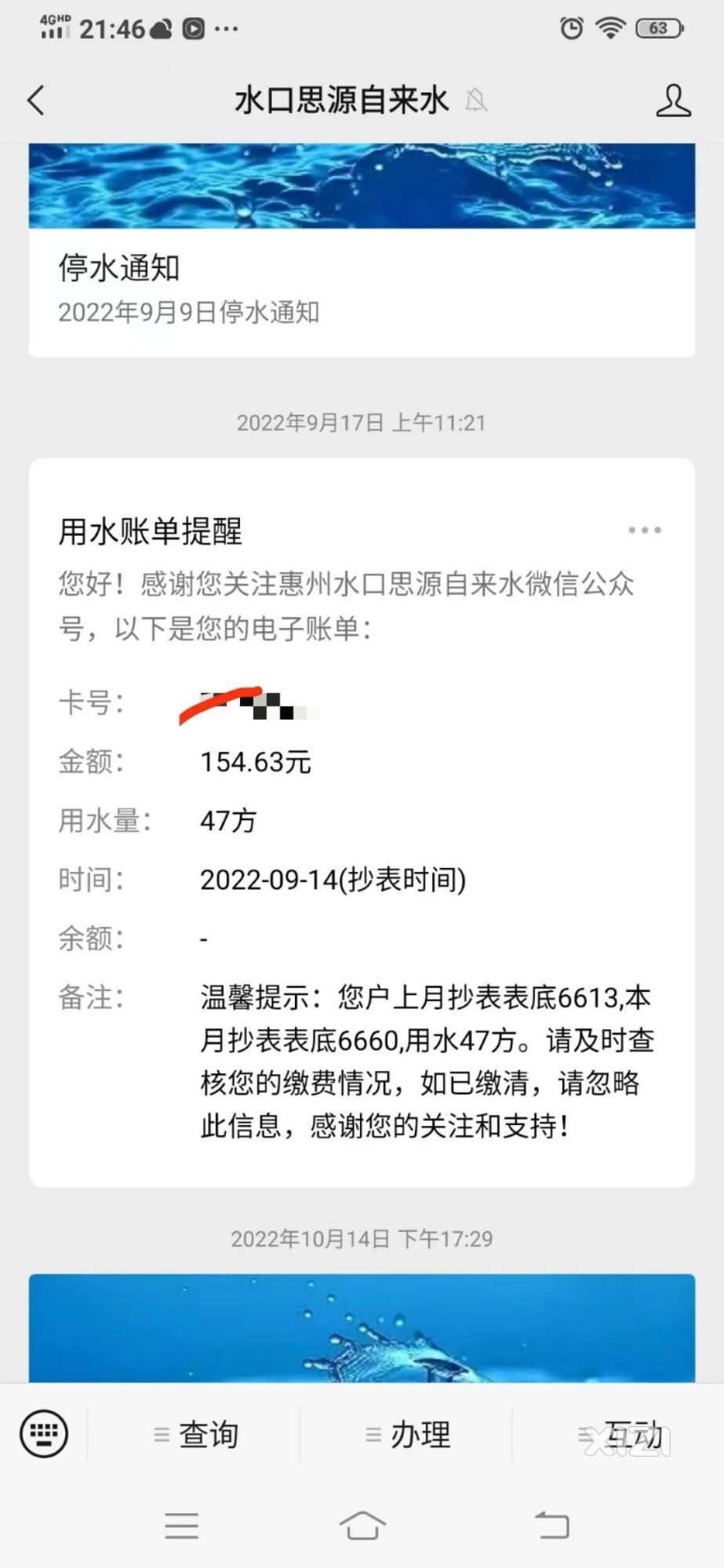Expand the 办理 menu

point(408,1435)
